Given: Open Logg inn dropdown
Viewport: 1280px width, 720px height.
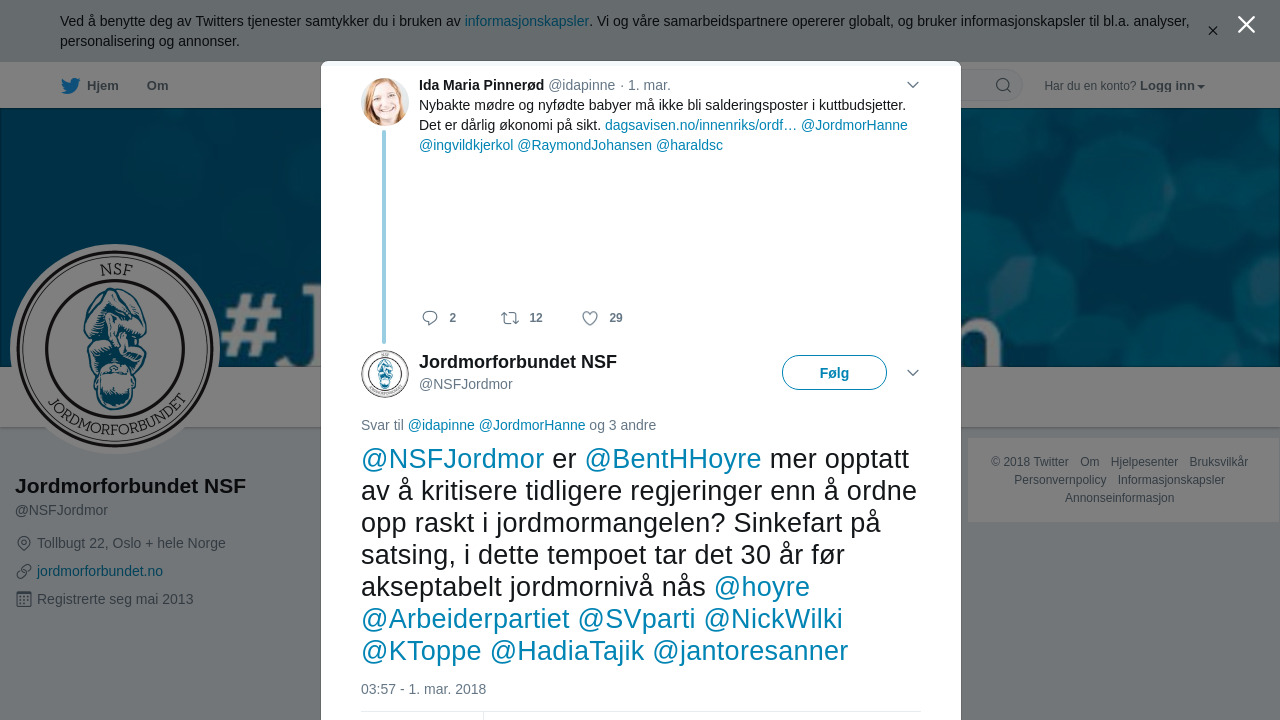Looking at the screenshot, I should pyautogui.click(x=1171, y=86).
